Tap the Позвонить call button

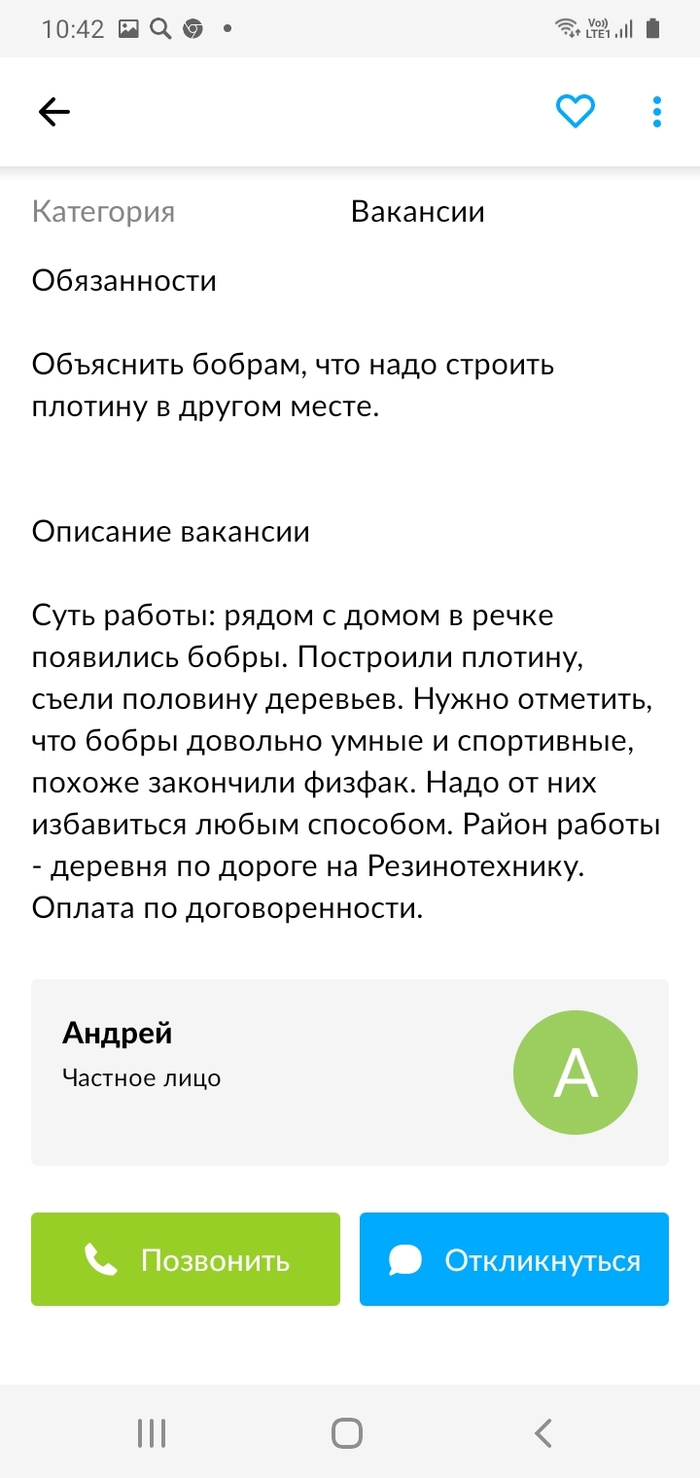[x=185, y=1259]
